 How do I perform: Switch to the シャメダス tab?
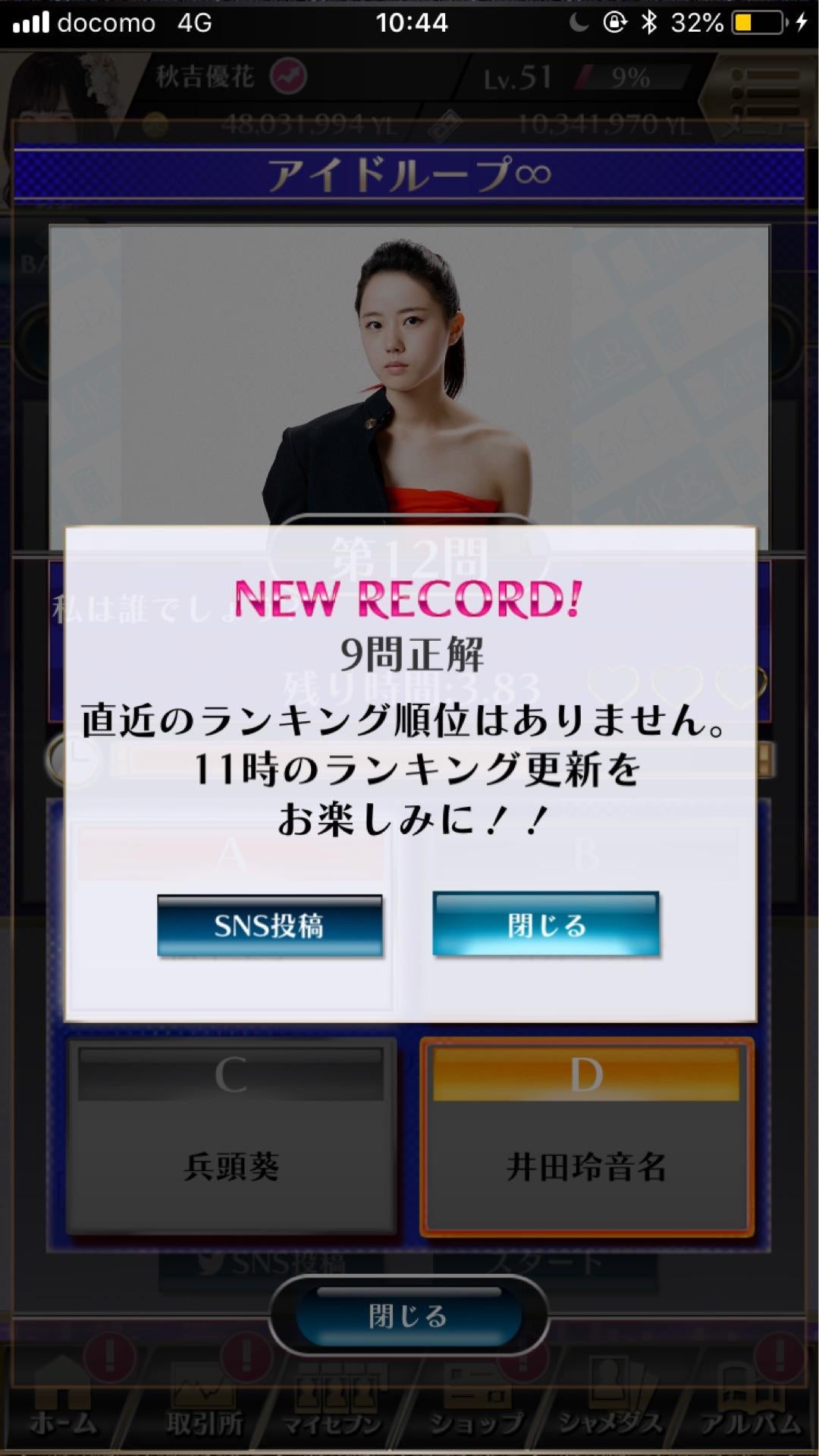[610, 1401]
